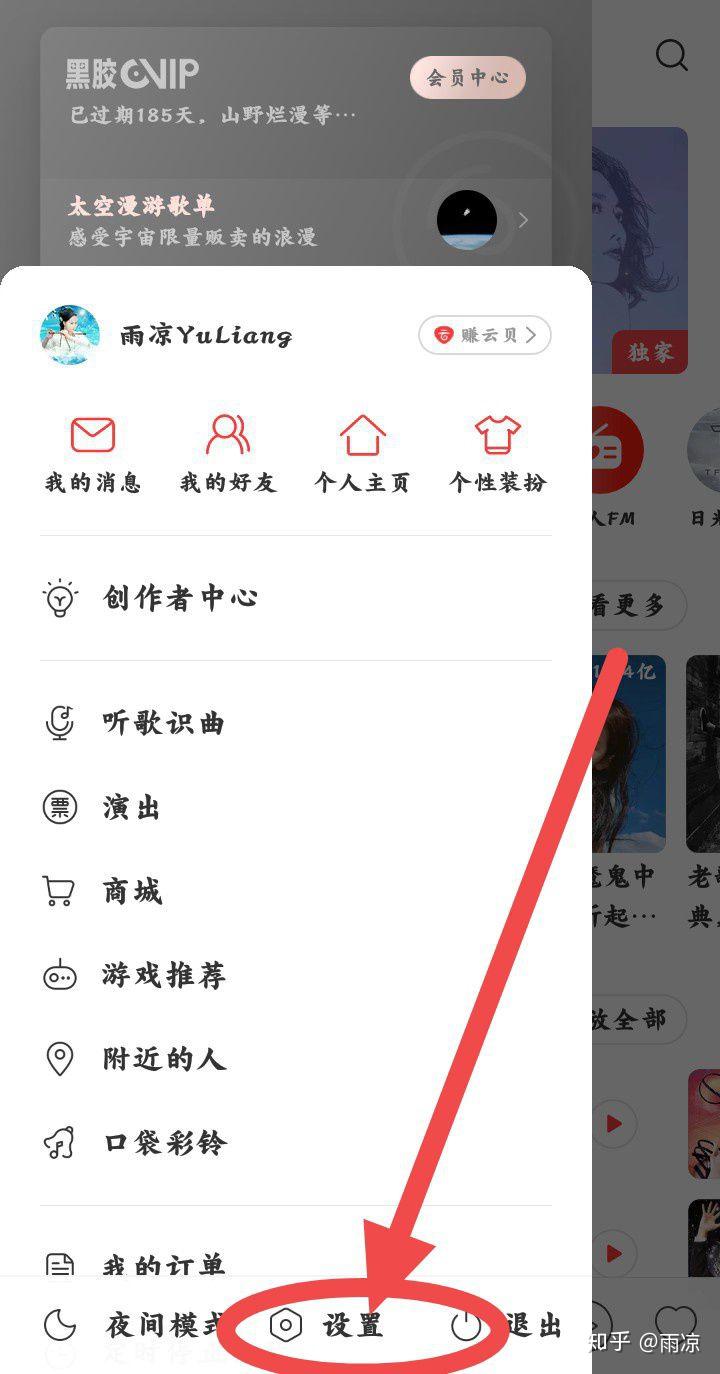This screenshot has height=1374, width=720.
Task: Open the 商城 store
Action: pos(132,891)
